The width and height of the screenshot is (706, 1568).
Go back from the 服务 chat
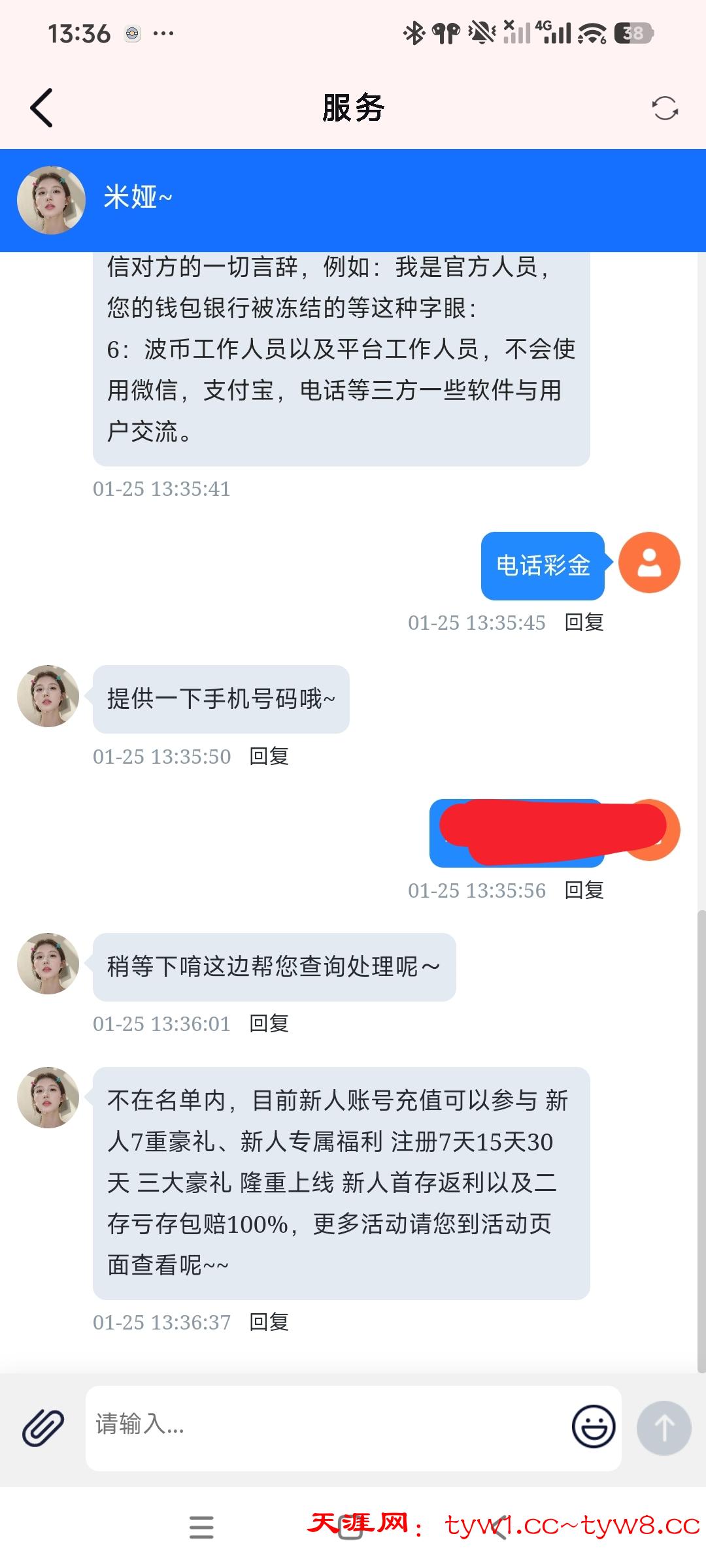(42, 108)
